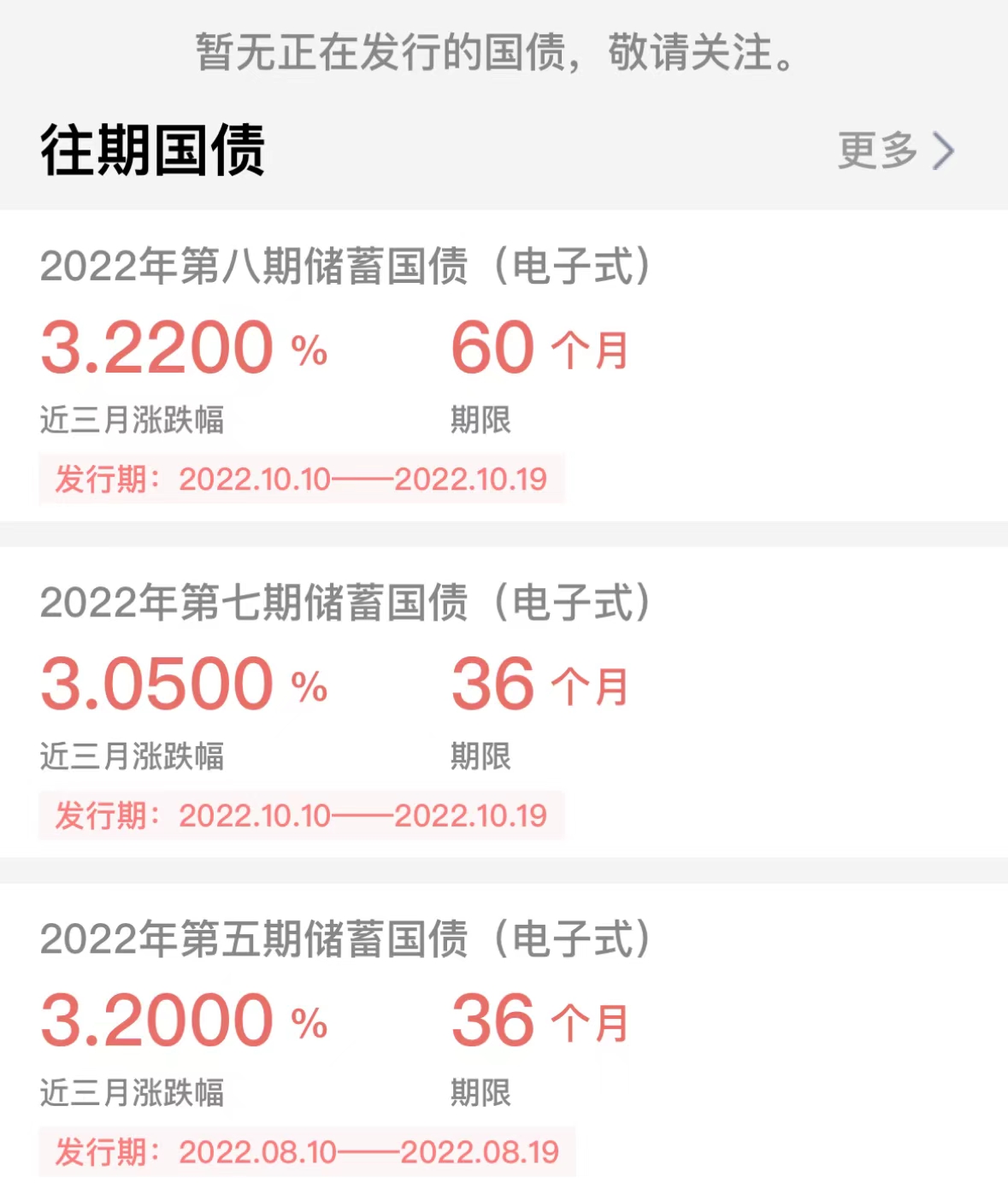Open the 发行期 2022.10.10——2022.10.19 banner of the eighth bond
The height and width of the screenshot is (1194, 1008).
click(x=304, y=479)
